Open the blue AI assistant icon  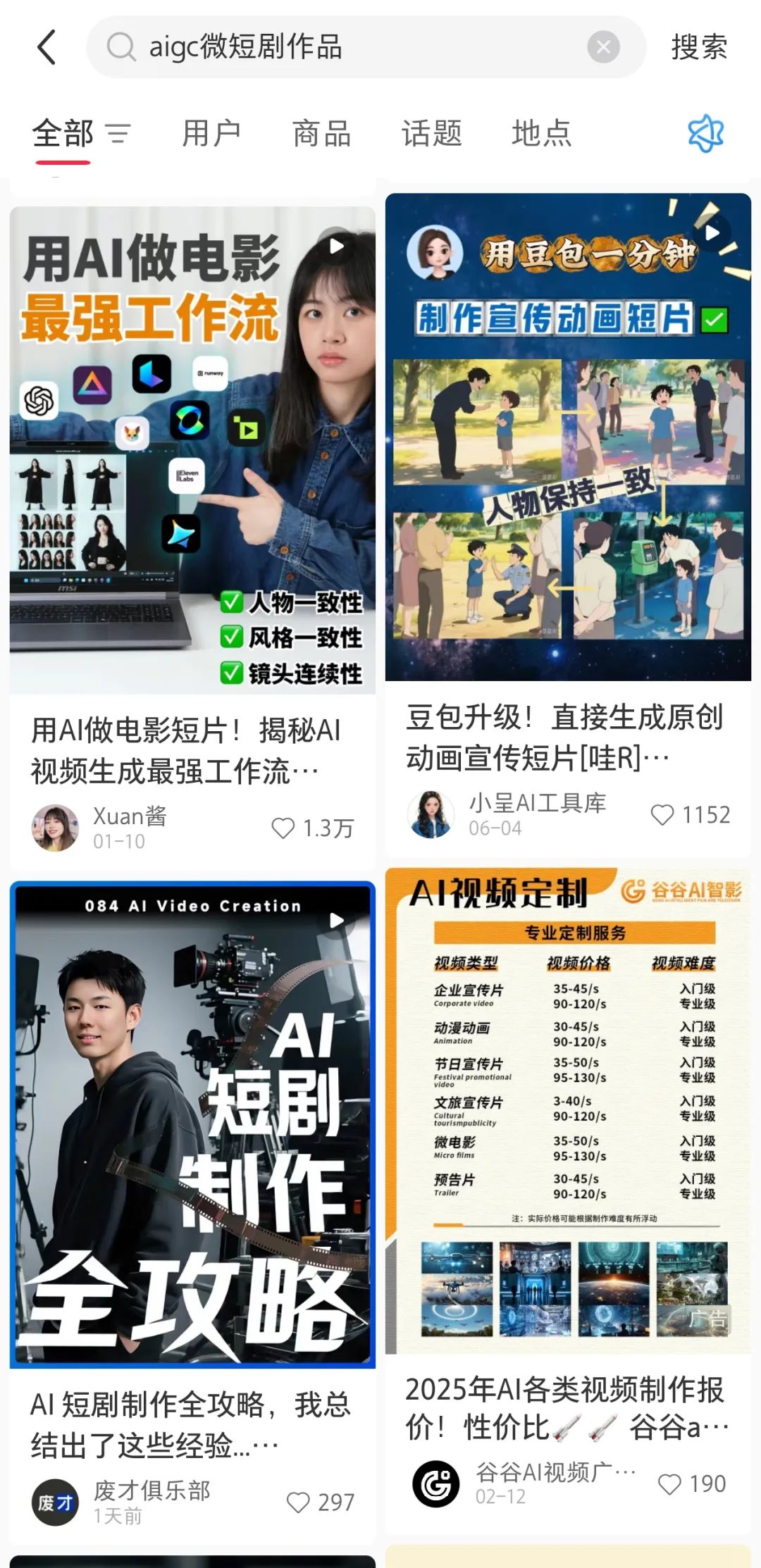click(705, 133)
